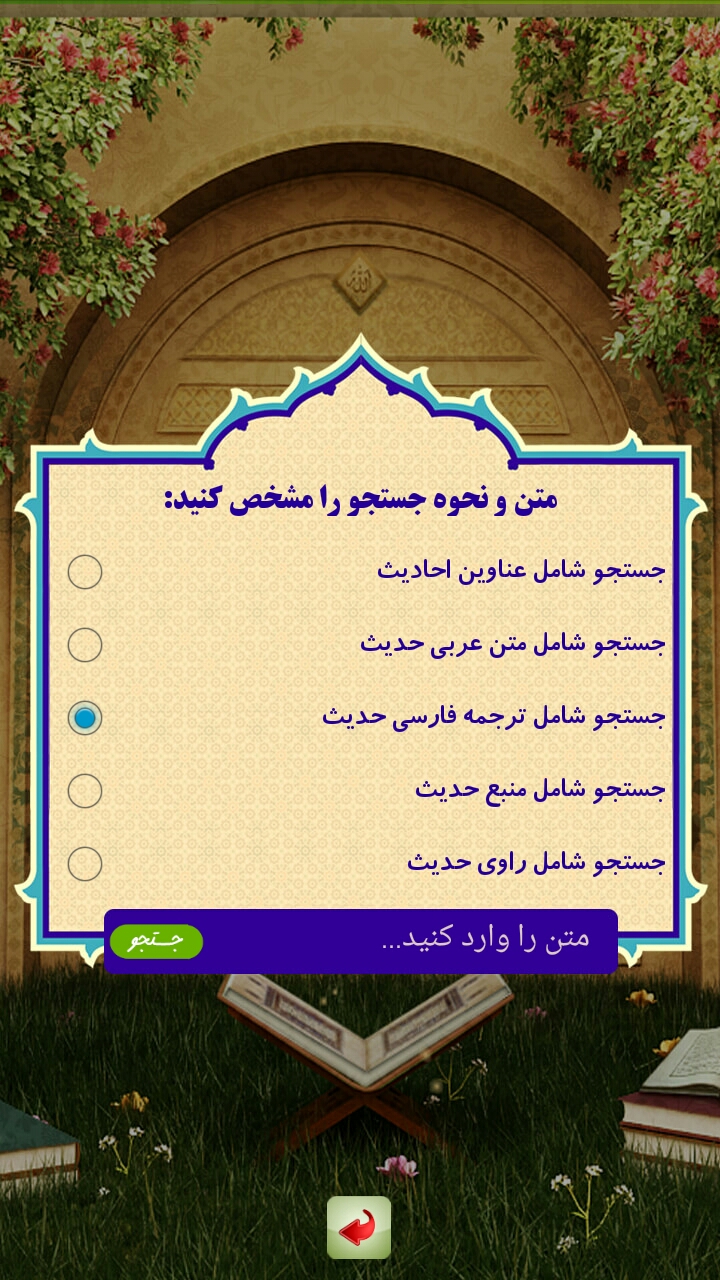The width and height of the screenshot is (720, 1280).
Task: Go back with the red arrow button
Action: click(359, 1227)
